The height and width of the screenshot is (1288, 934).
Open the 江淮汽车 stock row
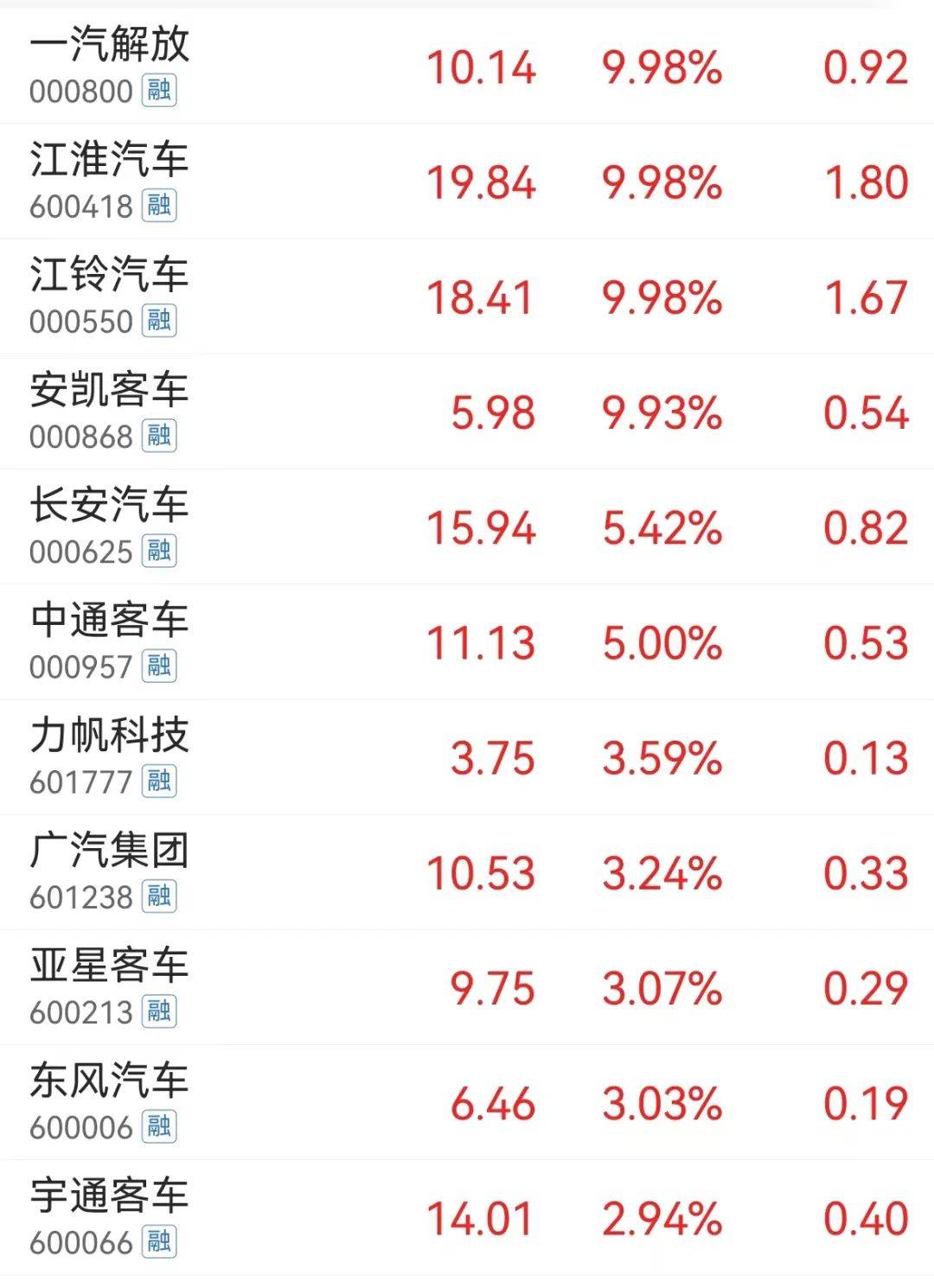click(110, 161)
